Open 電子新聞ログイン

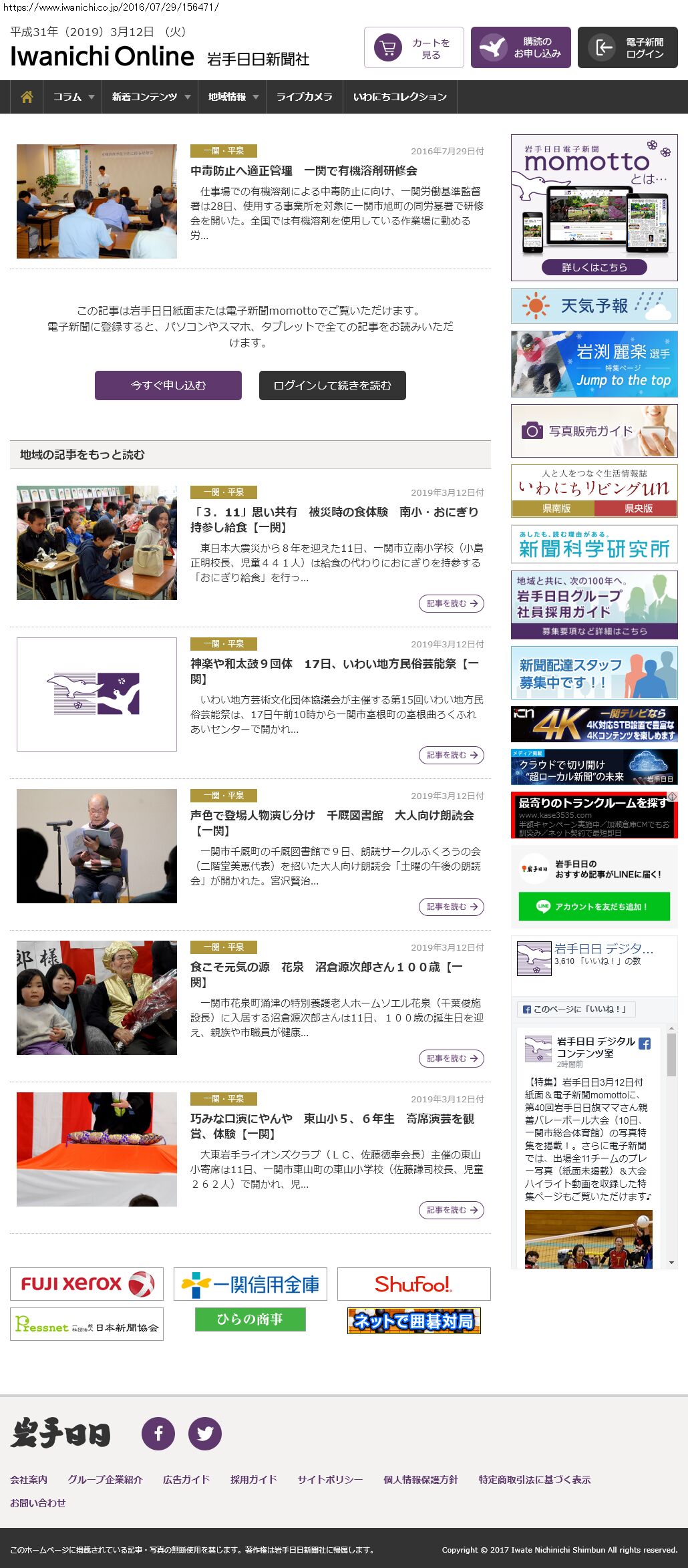[x=628, y=48]
